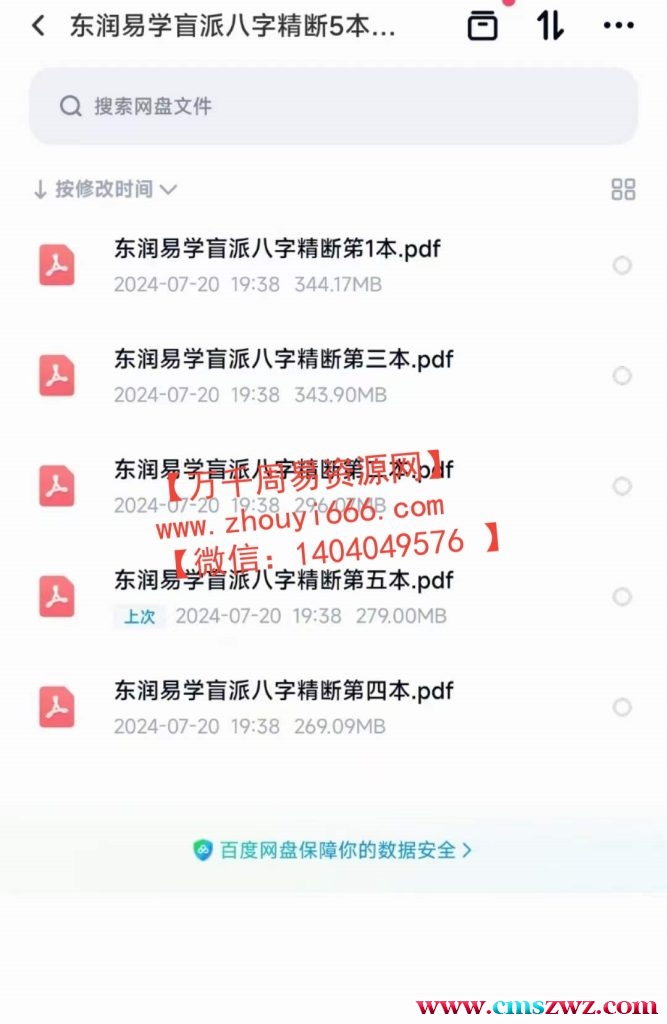Go back using the top-left arrow
Image resolution: width=667 pixels, height=1024 pixels.
(x=38, y=26)
